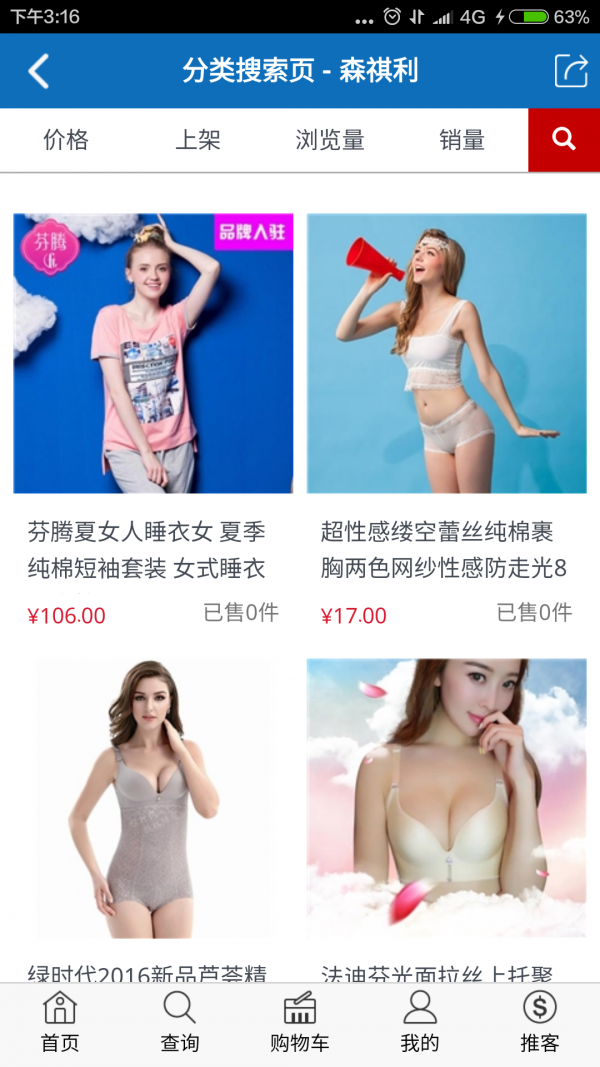Open the 我的 tab
The width and height of the screenshot is (600, 1067).
420,1024
